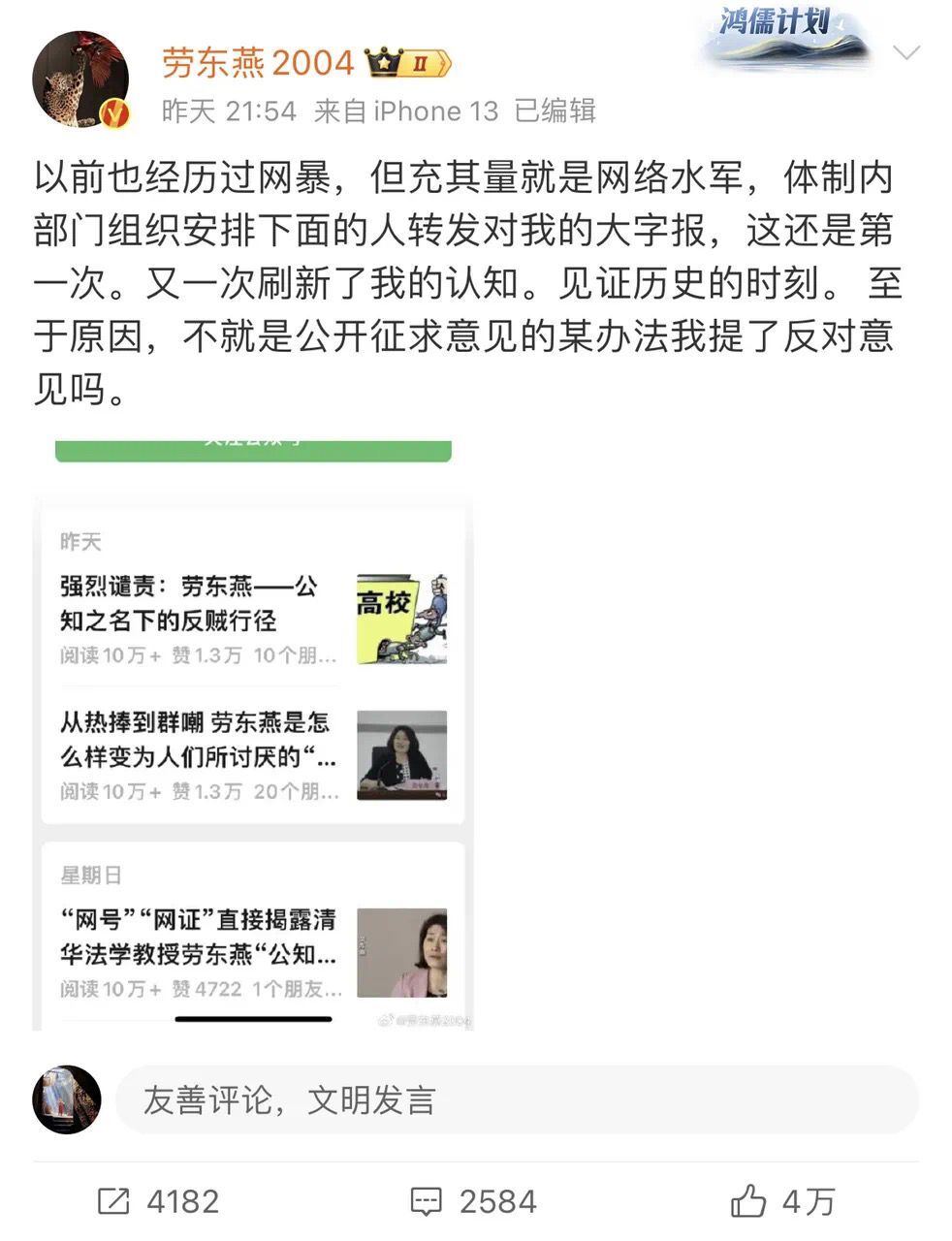
Task: Tap the username 劳东燕2004
Action: pos(258,63)
